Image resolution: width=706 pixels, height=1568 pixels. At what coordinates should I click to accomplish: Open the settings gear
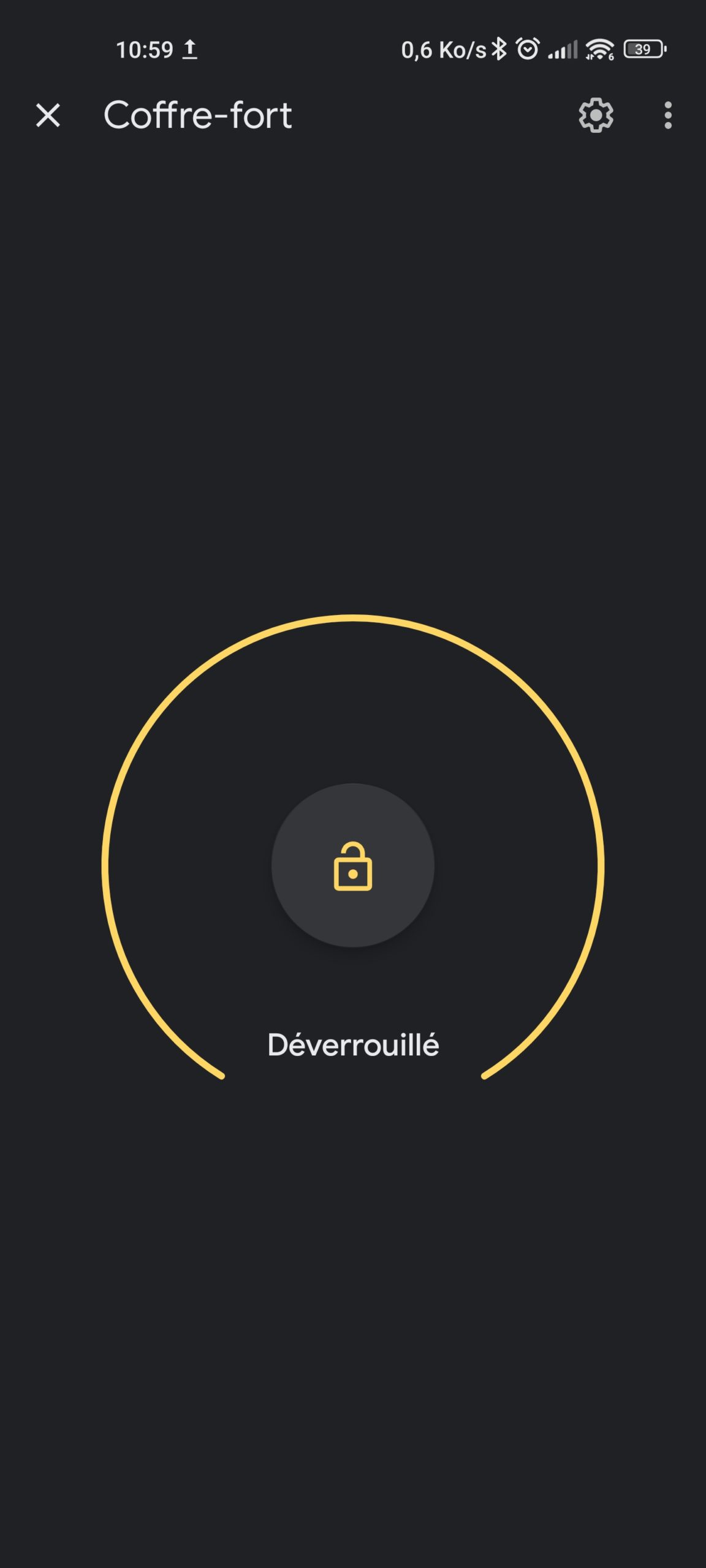[x=596, y=115]
